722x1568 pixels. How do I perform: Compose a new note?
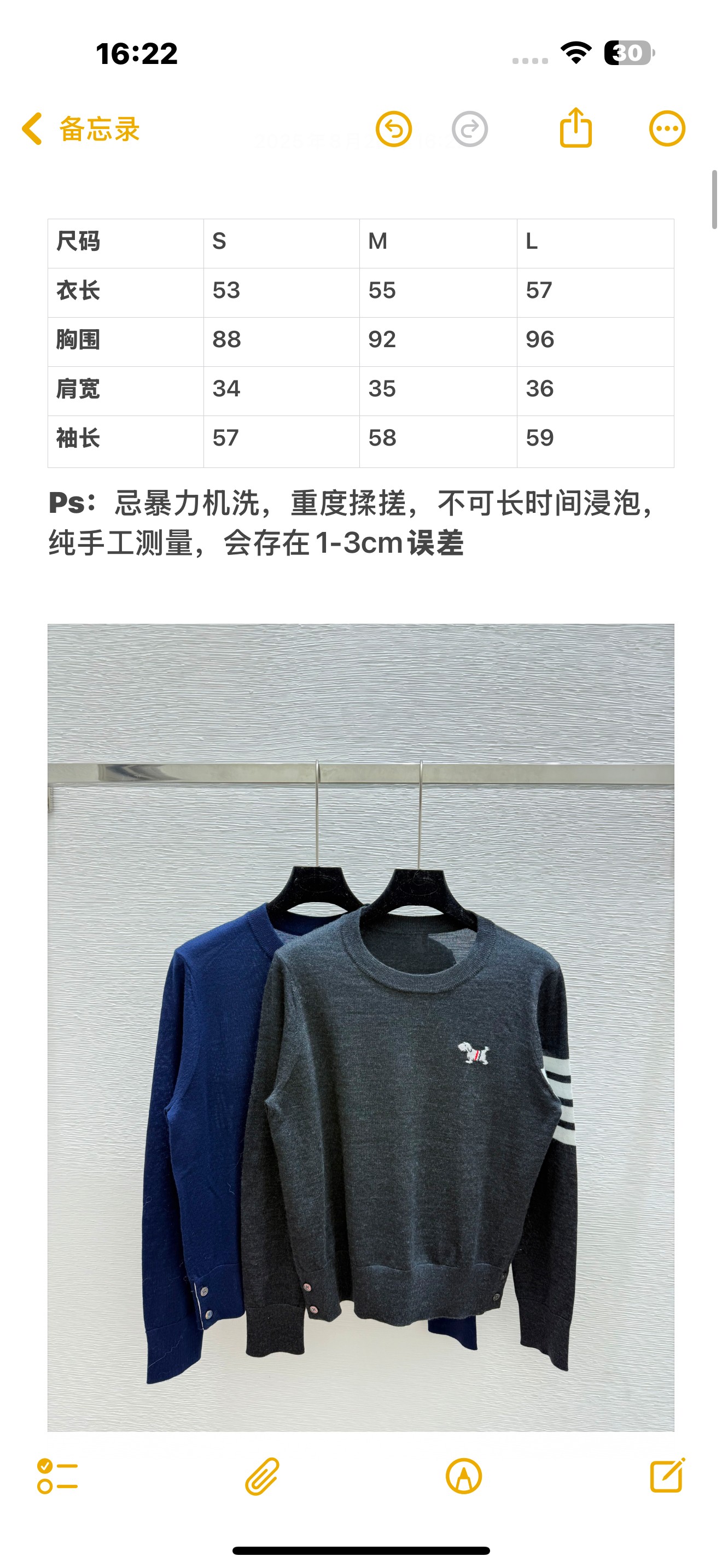pos(667,1476)
